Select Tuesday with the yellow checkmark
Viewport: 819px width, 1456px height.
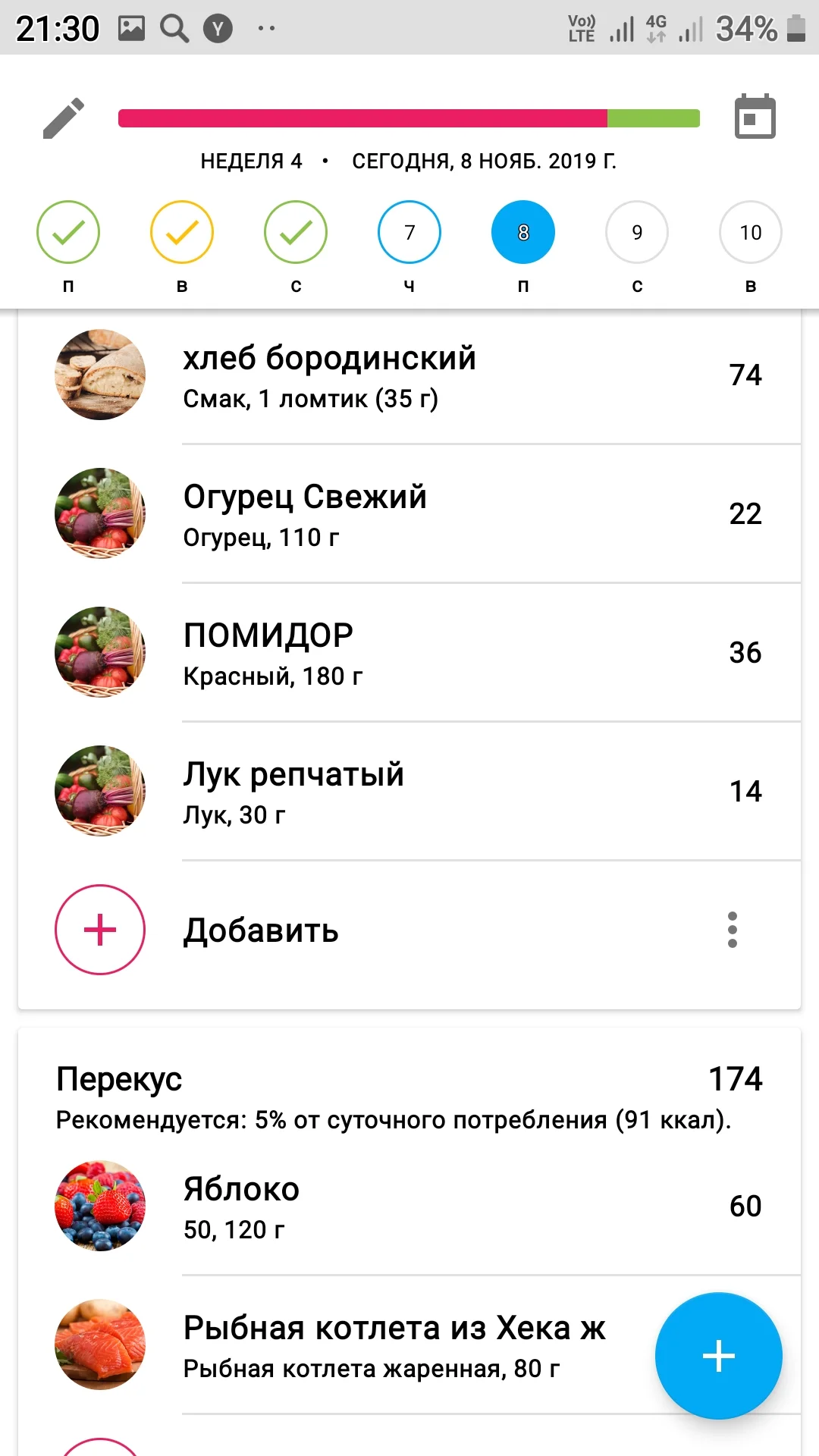182,232
